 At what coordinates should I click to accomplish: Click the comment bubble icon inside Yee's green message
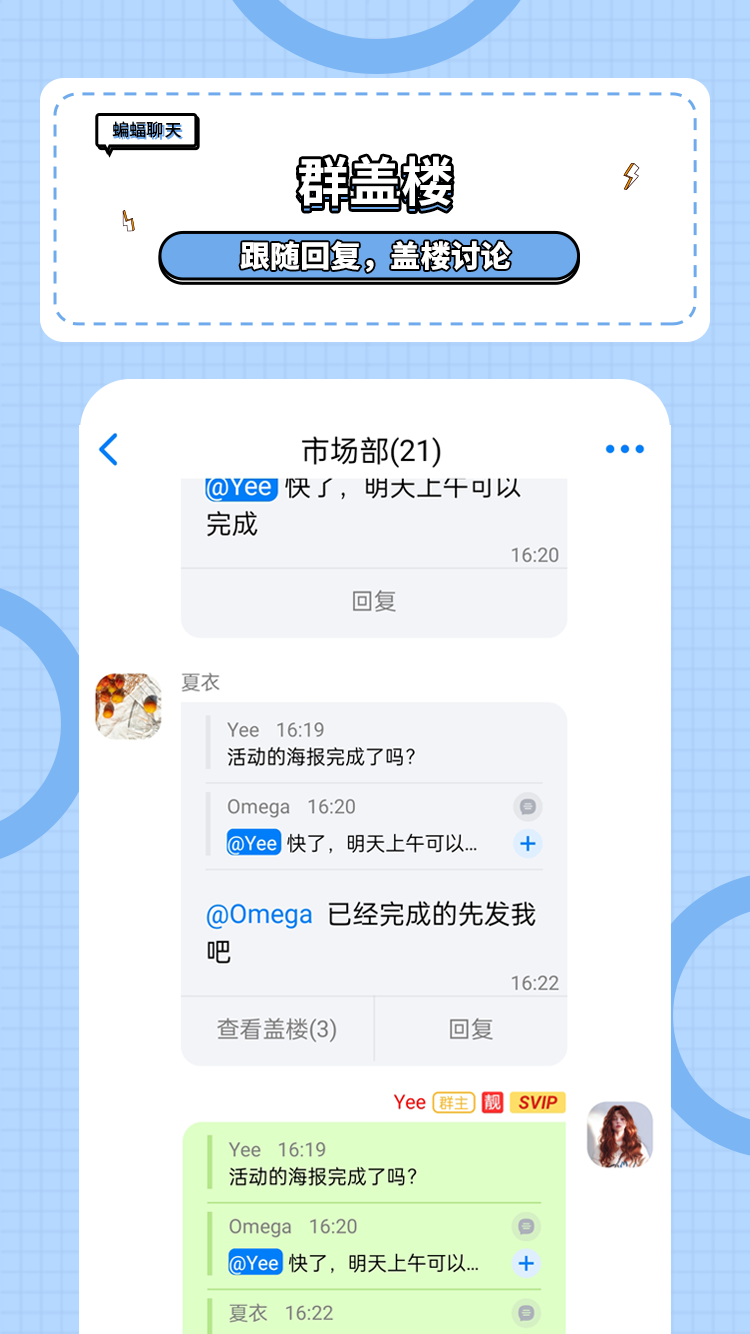click(527, 1227)
